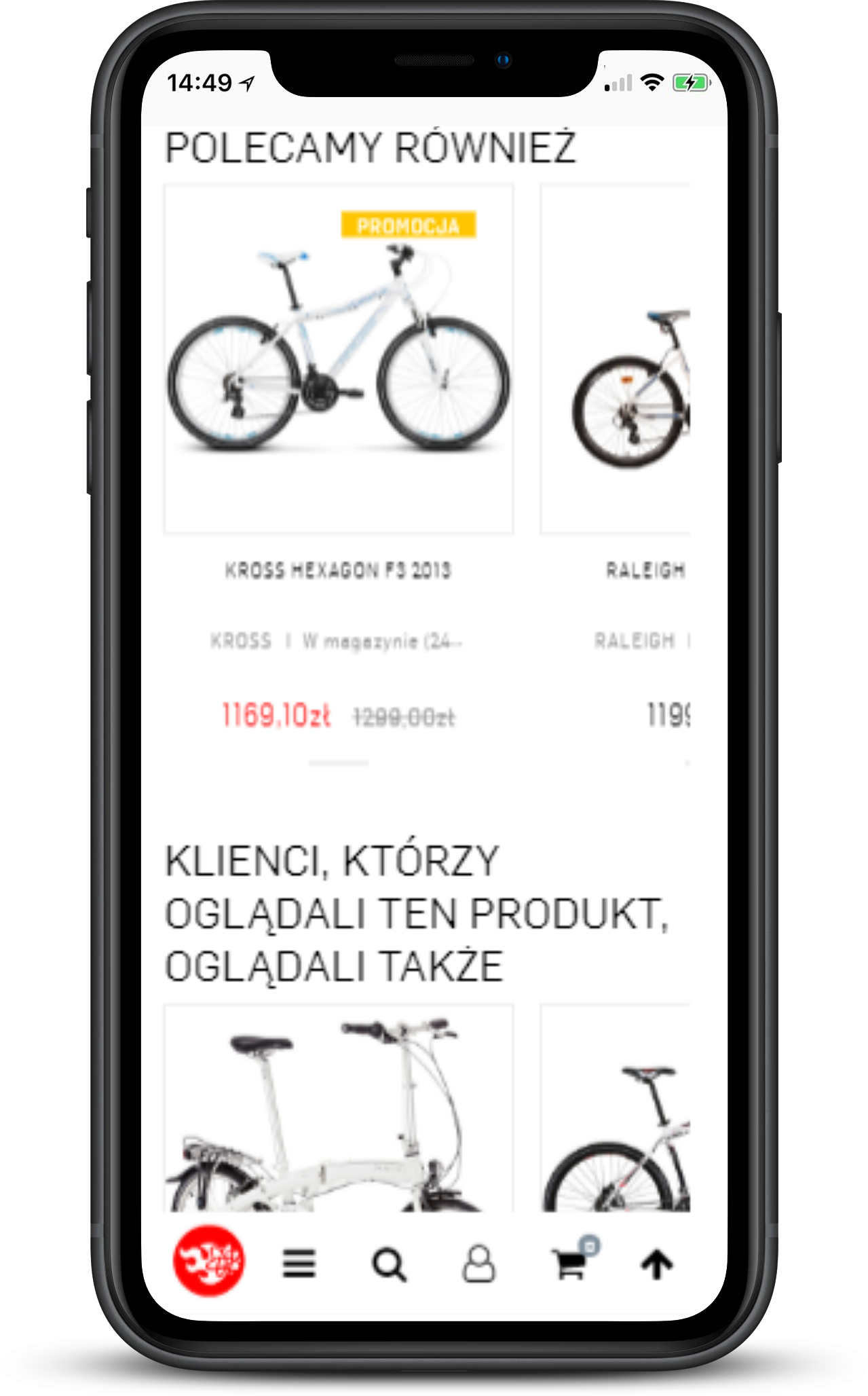Tap the back-to-top arrow

[656, 1265]
